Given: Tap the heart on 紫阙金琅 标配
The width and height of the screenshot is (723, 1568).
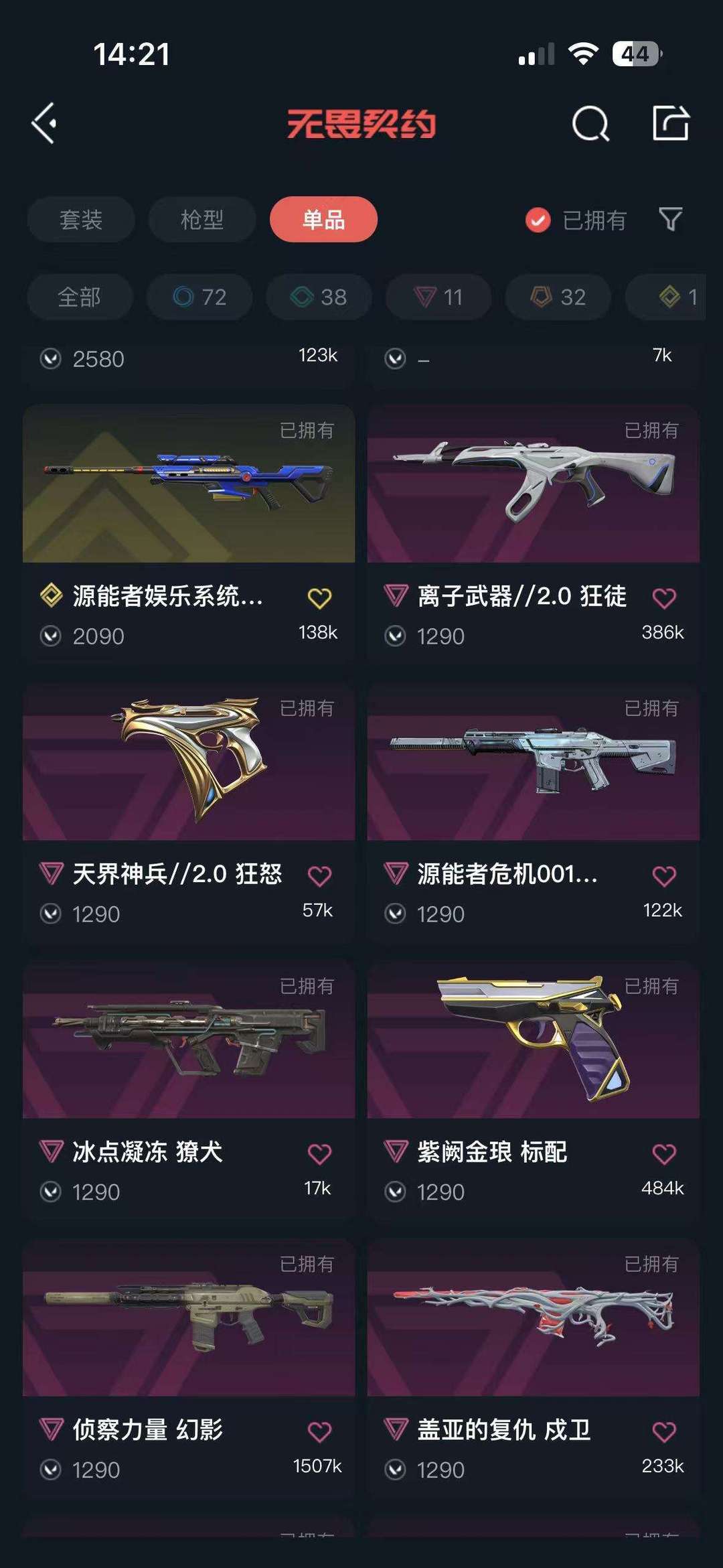Looking at the screenshot, I should point(662,1152).
